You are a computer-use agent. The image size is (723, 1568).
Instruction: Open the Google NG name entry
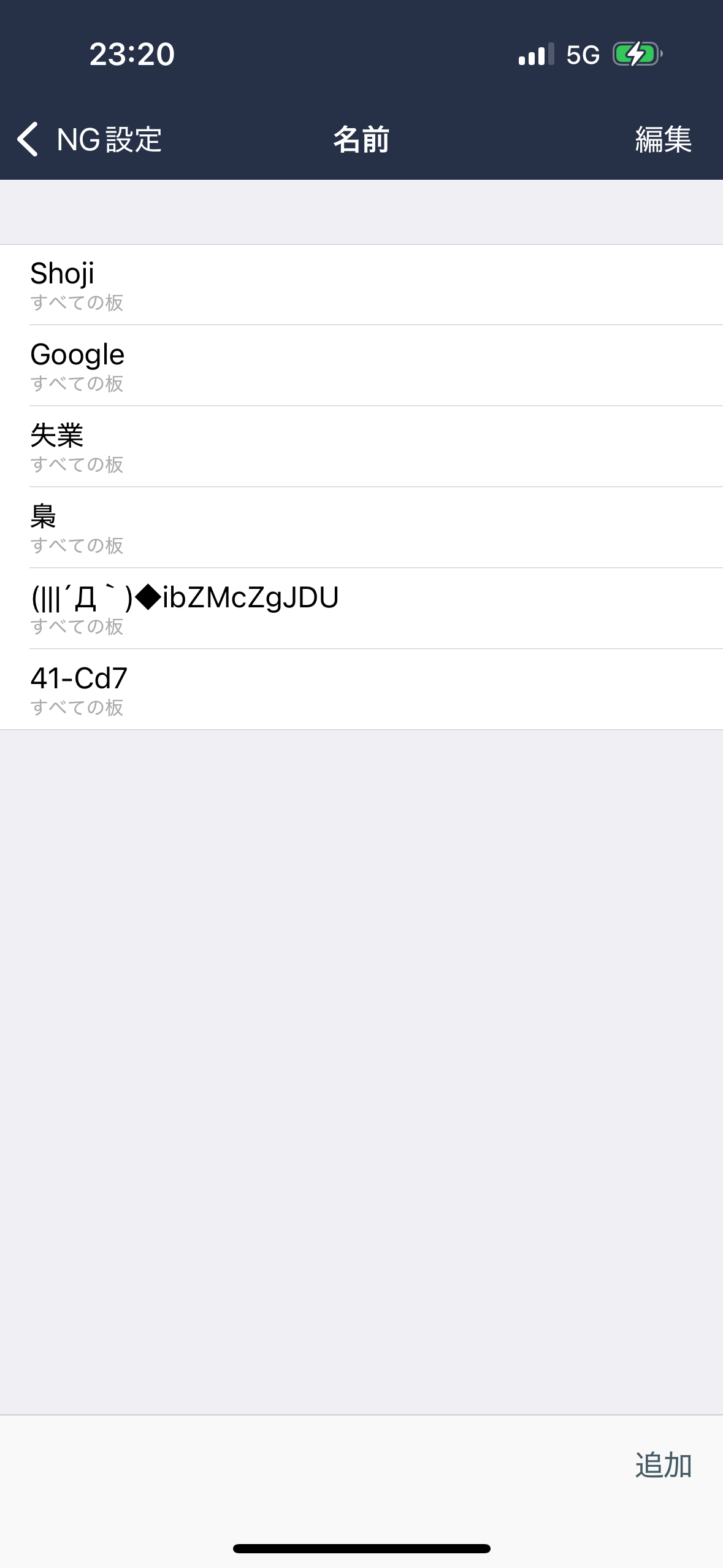pos(361,366)
